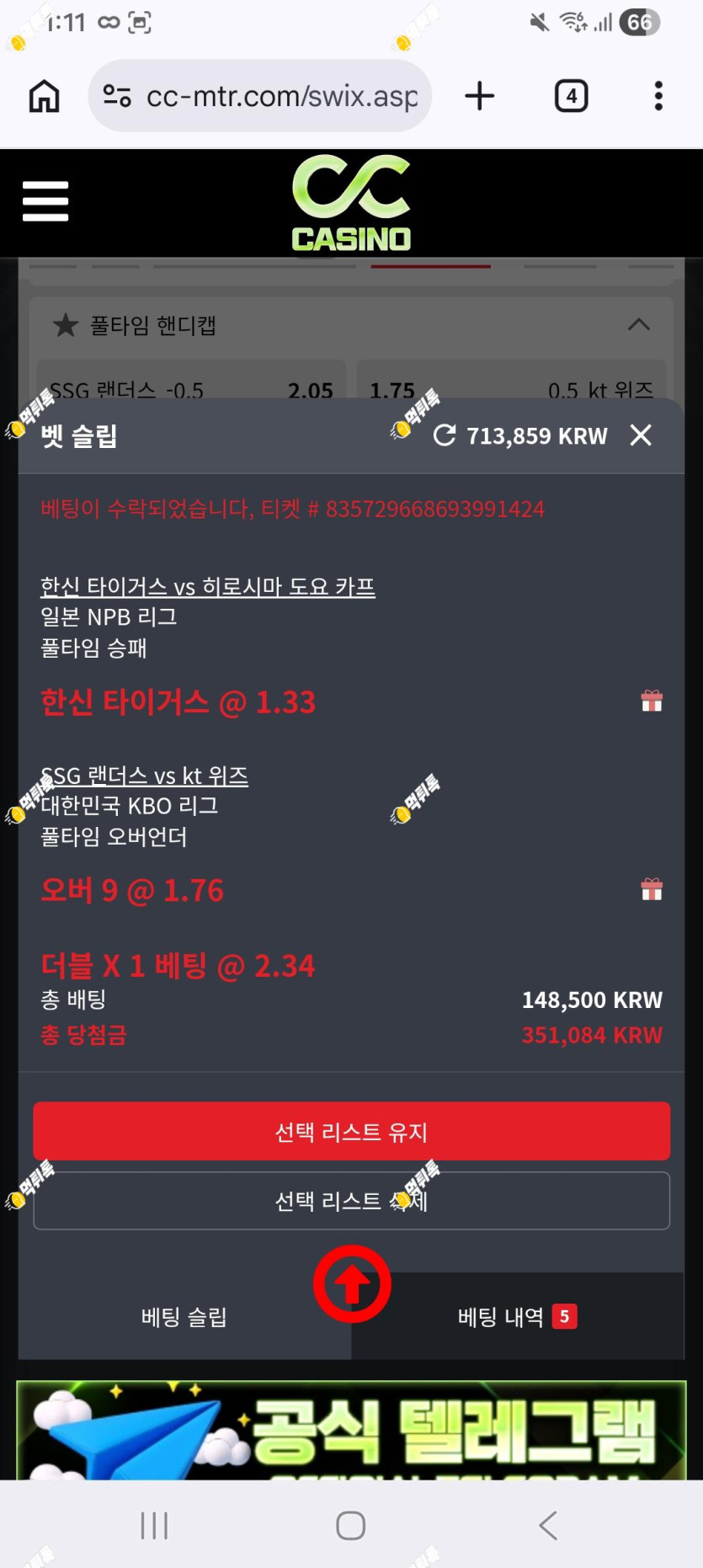703x1568 pixels.
Task: Close the bet slip panel
Action: [x=641, y=435]
